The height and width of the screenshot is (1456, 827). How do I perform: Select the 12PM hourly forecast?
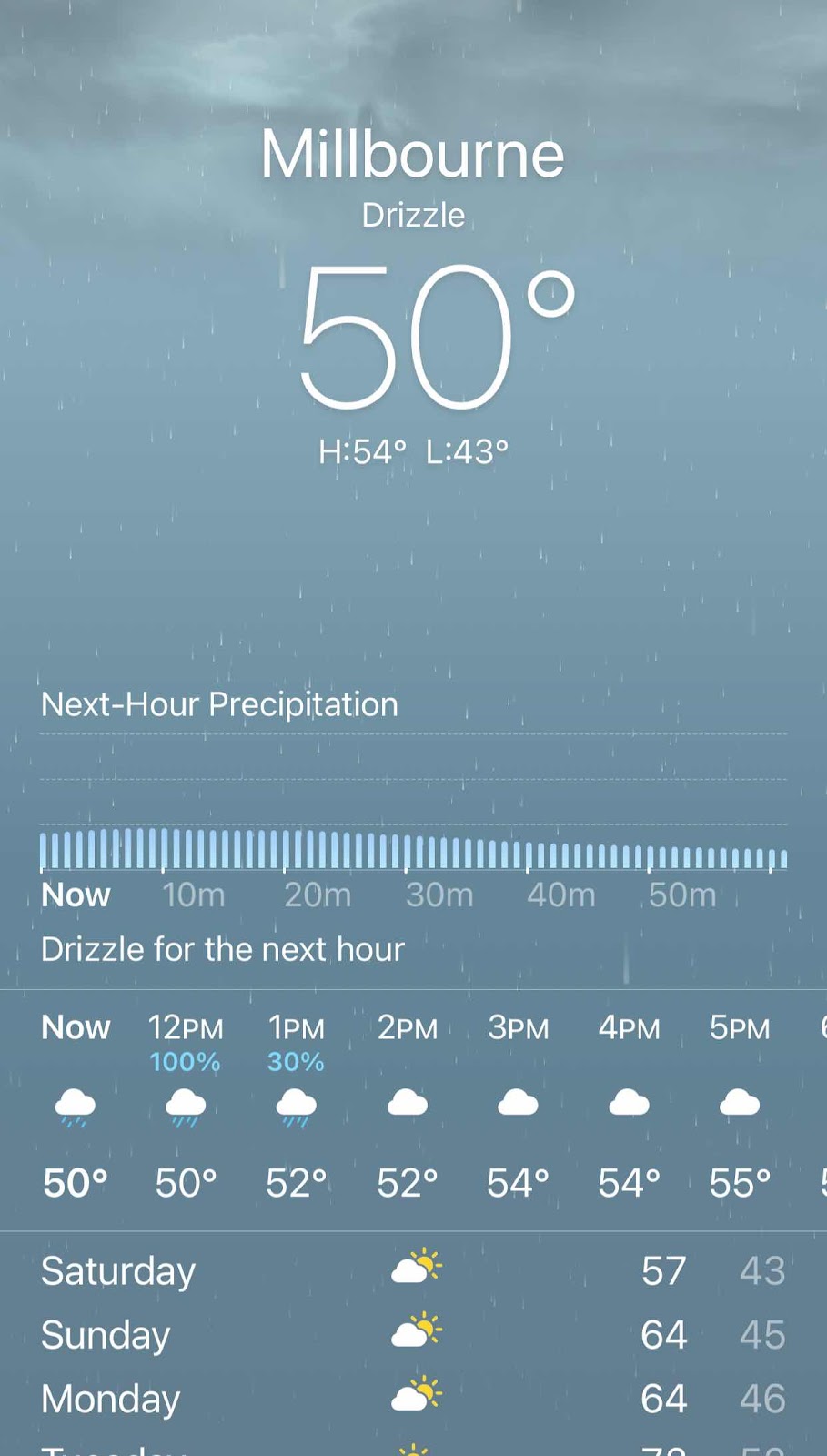[x=186, y=1106]
